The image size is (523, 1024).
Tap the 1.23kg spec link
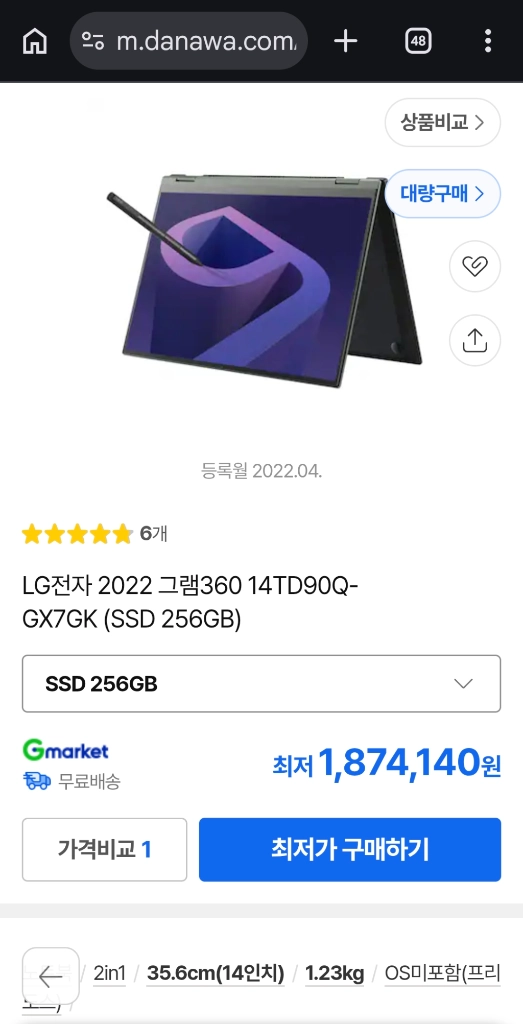[x=335, y=974]
